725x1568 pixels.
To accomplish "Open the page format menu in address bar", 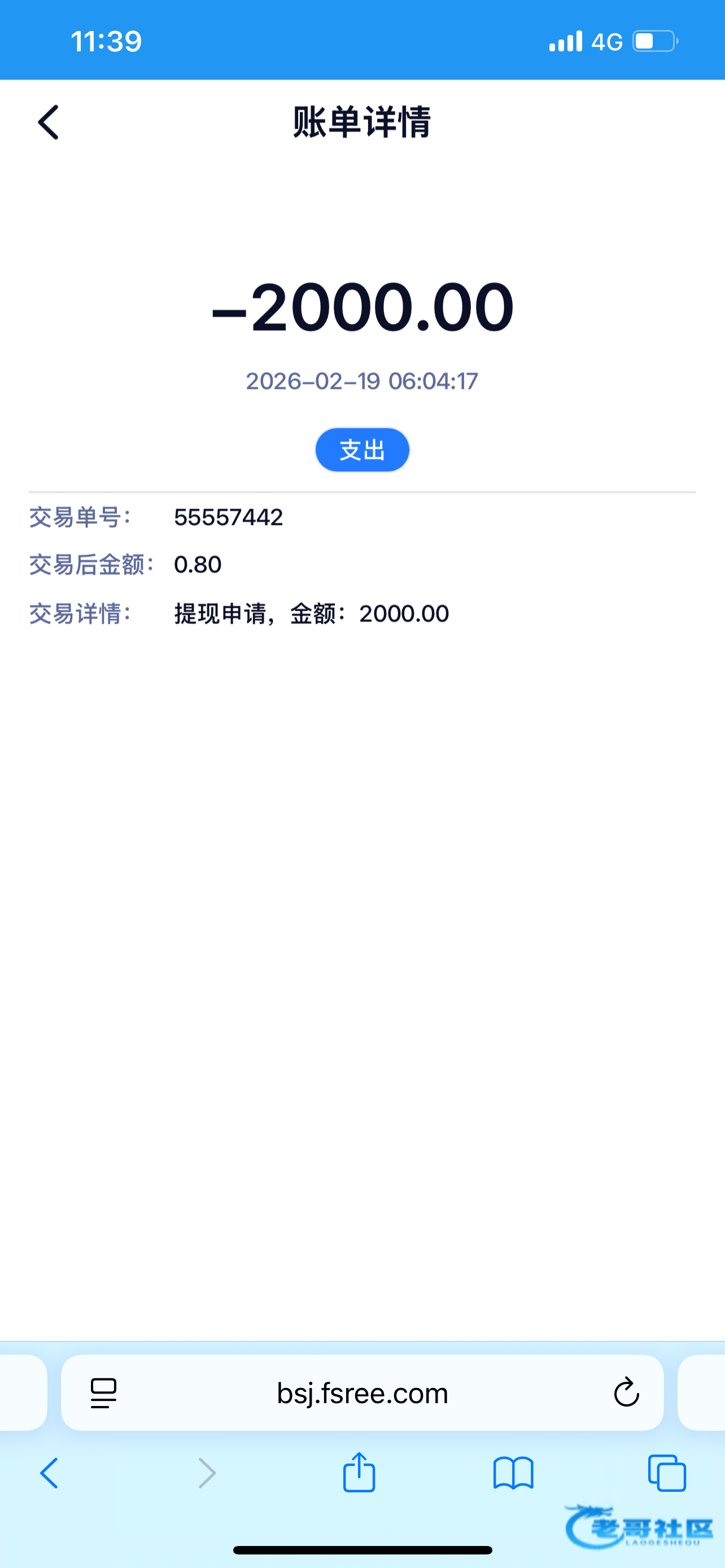I will click(x=103, y=1393).
